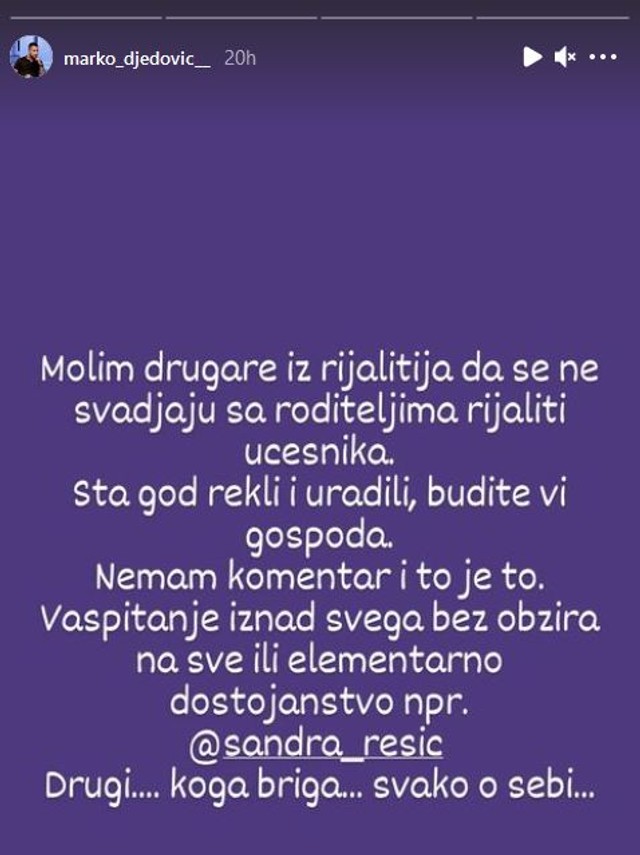Open marko_djedovic__ profile picture
The image size is (640, 855).
(31, 57)
